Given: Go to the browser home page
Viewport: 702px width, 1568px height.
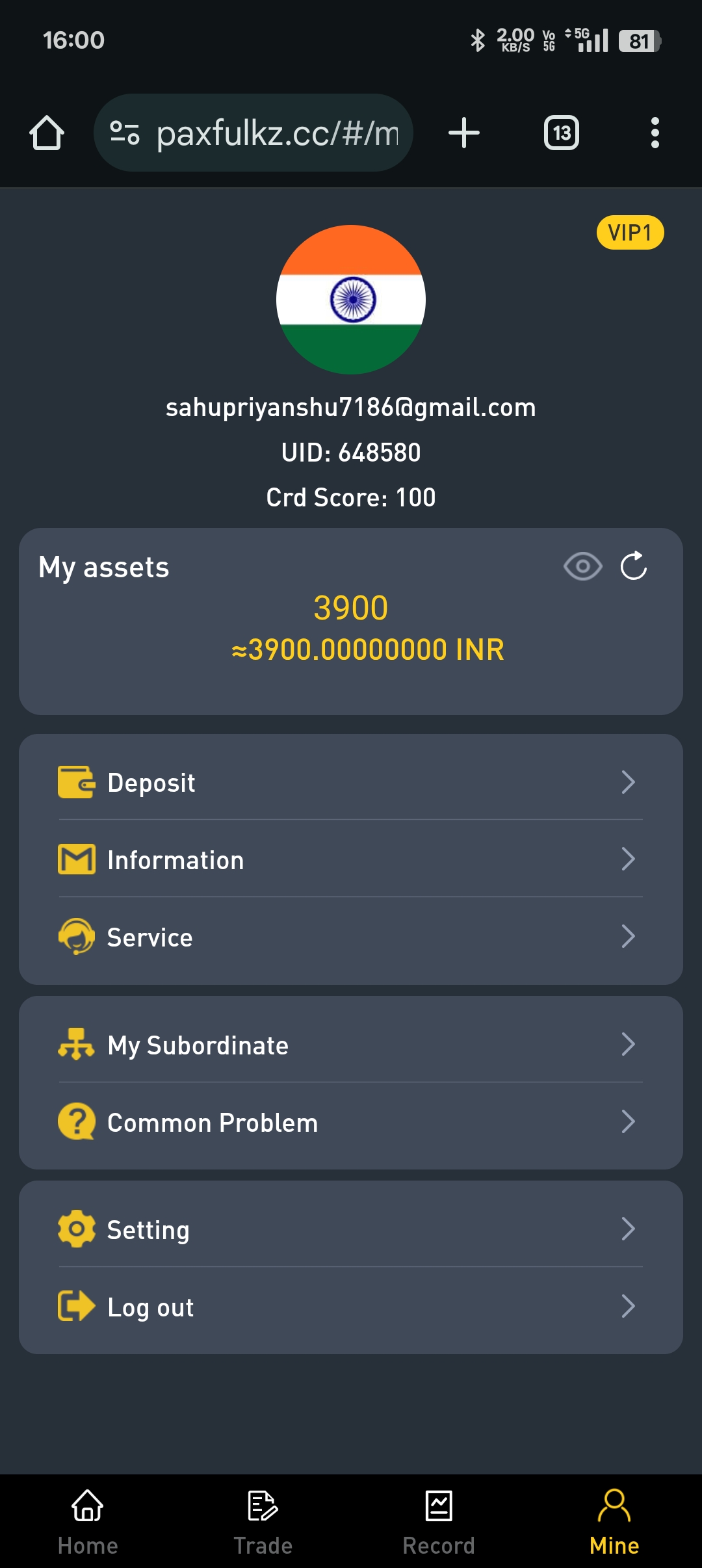Looking at the screenshot, I should (47, 133).
